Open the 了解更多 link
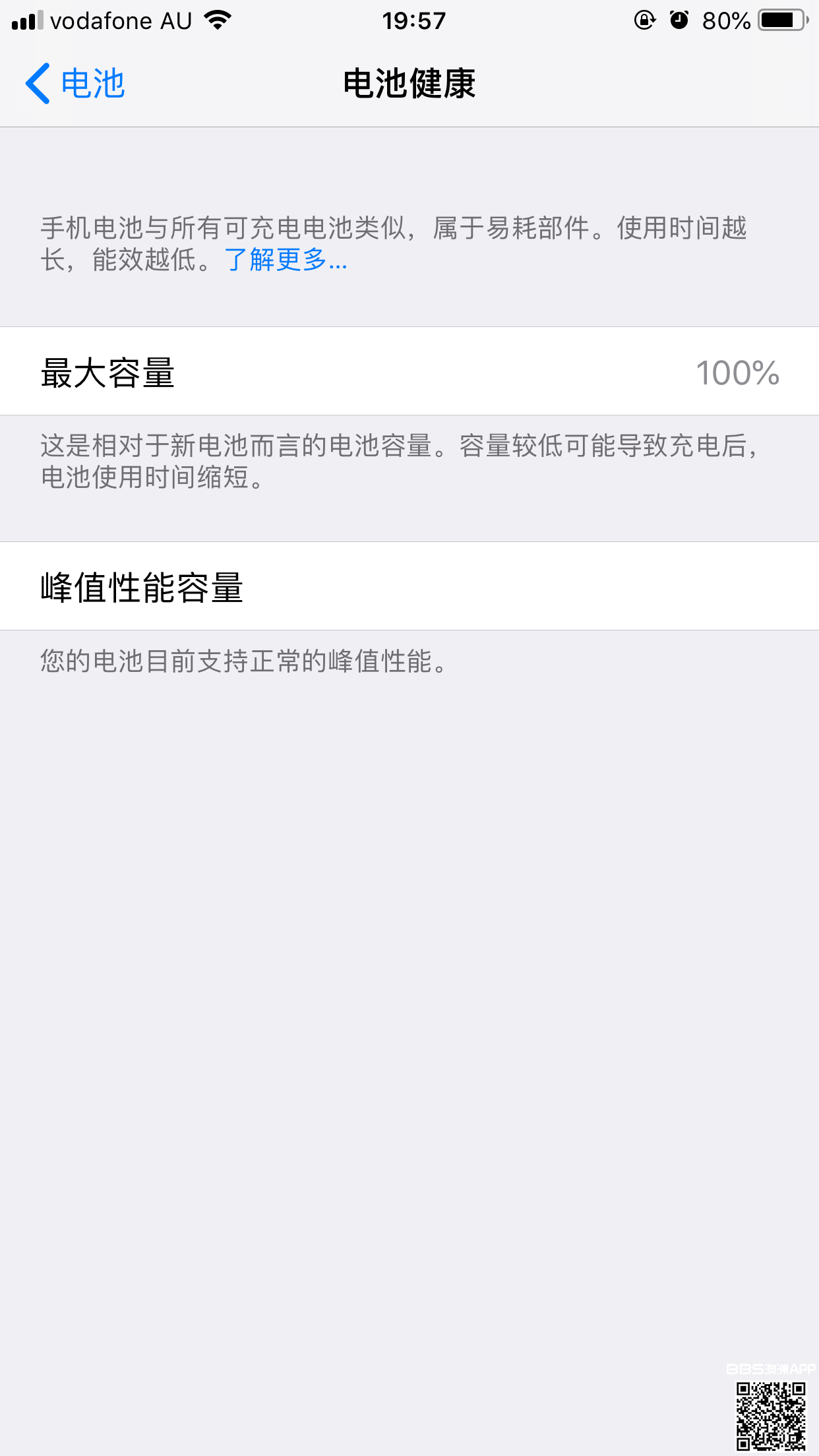819x1456 pixels. (x=285, y=260)
